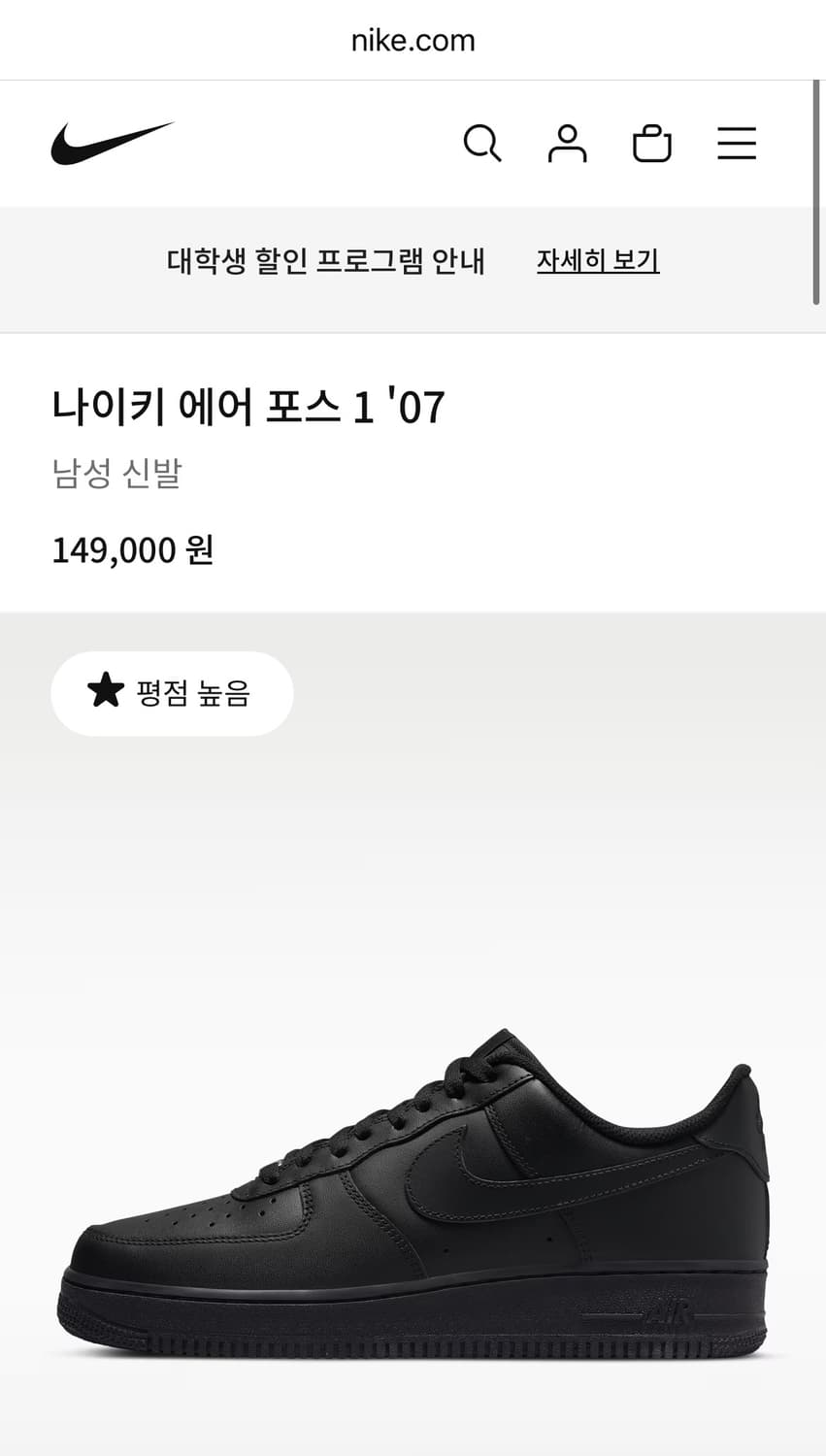
Task: Tap the nike.com address bar
Action: (x=413, y=40)
